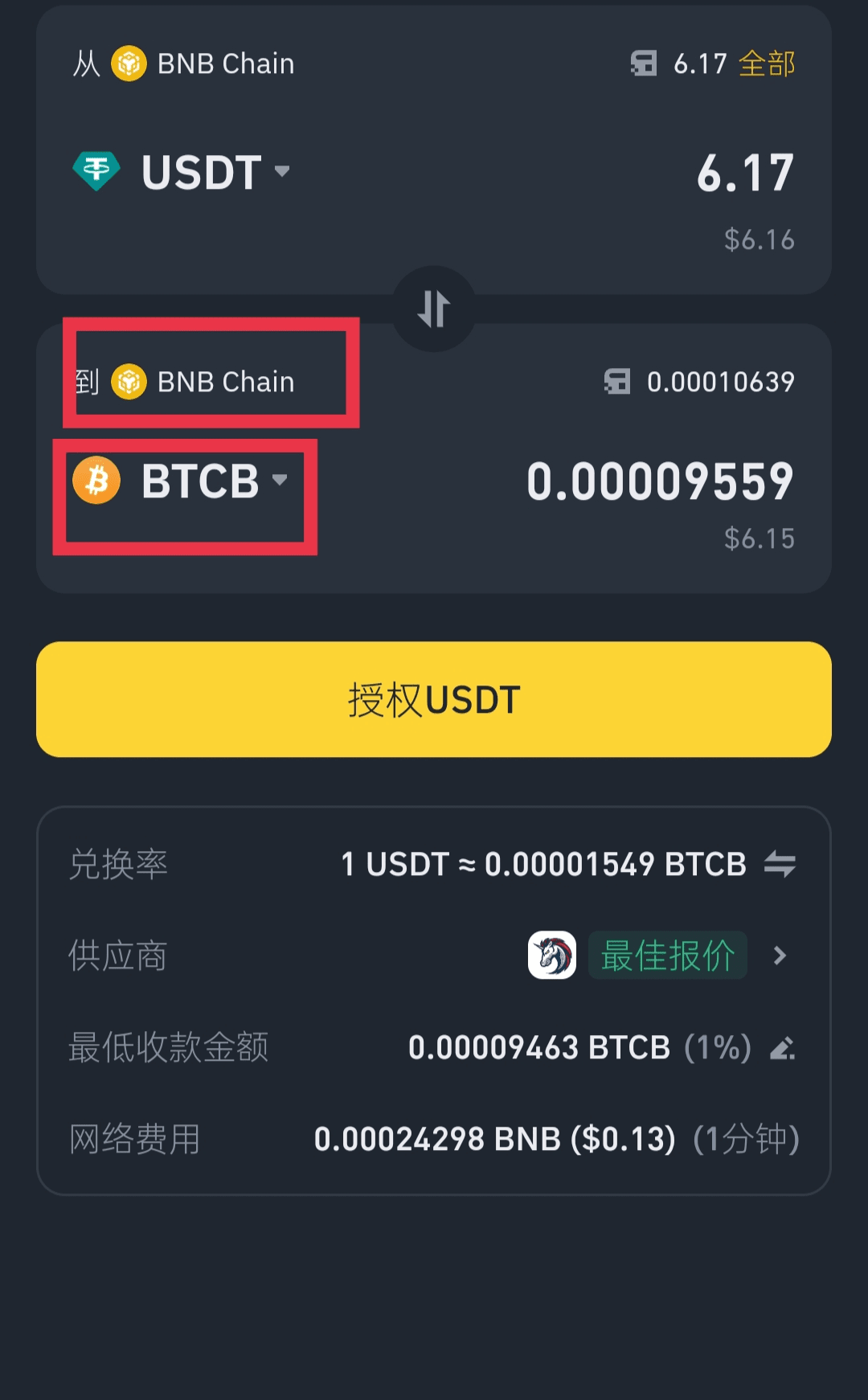
Task: Tap 全部 to use full USDT balance
Action: pyautogui.click(x=767, y=63)
